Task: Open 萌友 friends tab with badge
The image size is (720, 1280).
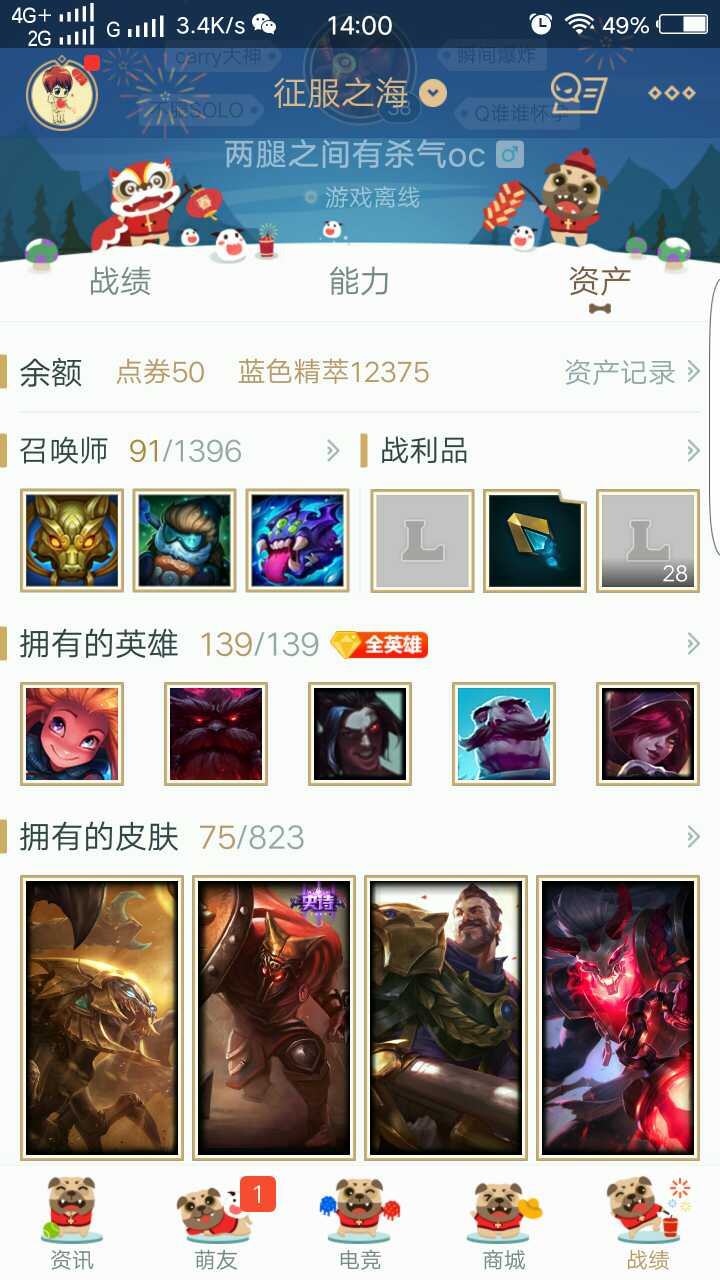Action: [x=216, y=1224]
